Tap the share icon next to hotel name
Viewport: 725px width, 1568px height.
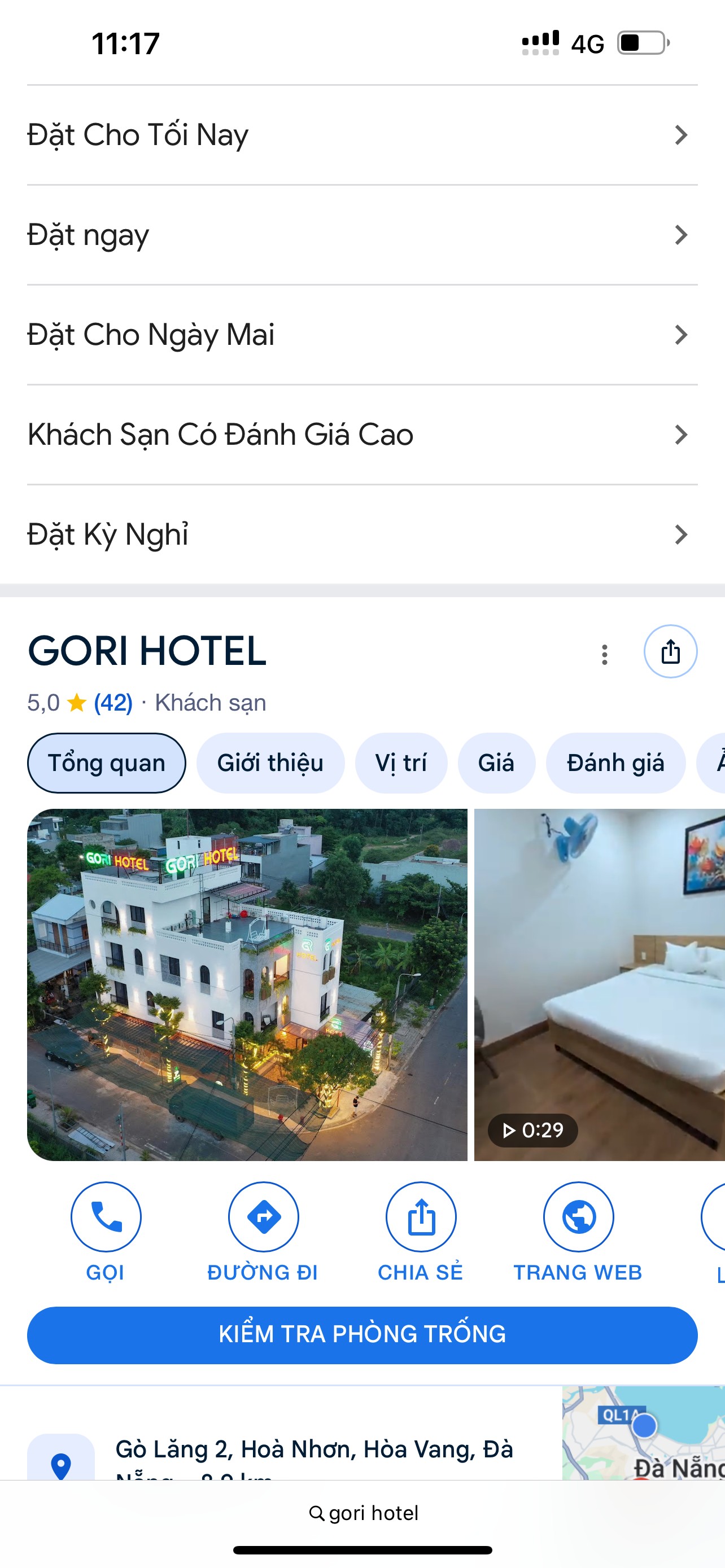click(670, 651)
